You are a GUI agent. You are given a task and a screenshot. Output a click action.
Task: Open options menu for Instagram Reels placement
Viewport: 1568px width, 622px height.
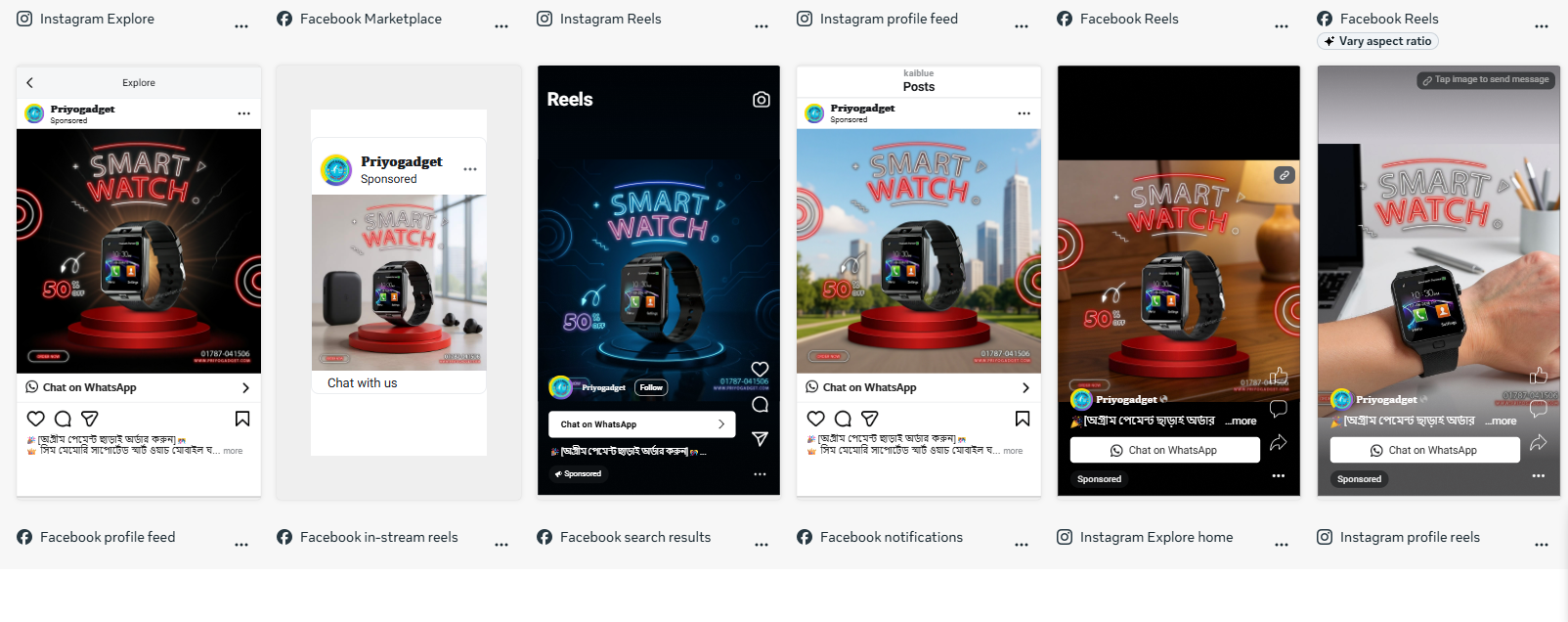coord(762,26)
